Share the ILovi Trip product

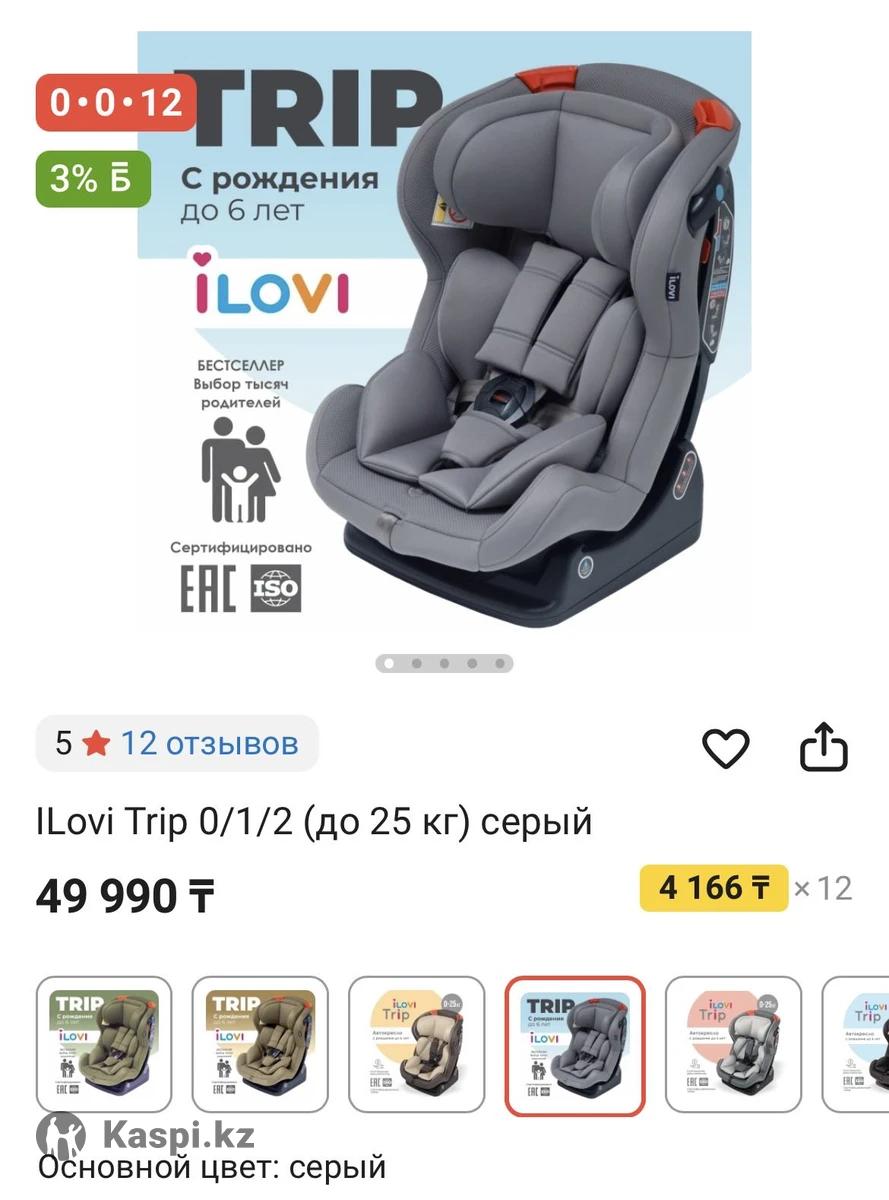(x=824, y=747)
